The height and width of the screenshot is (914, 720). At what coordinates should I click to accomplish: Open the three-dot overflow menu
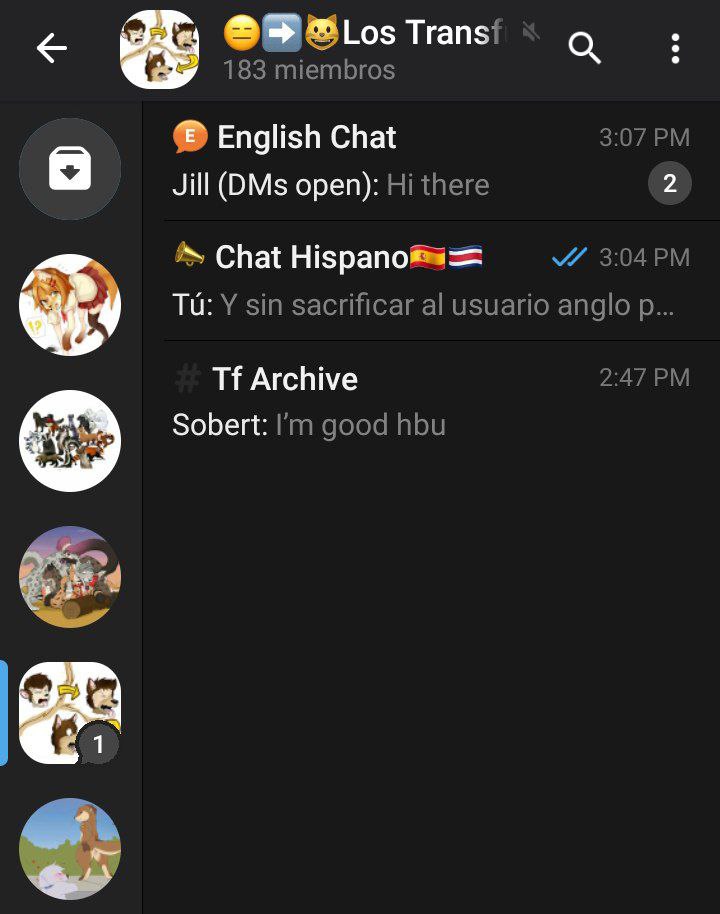coord(676,48)
